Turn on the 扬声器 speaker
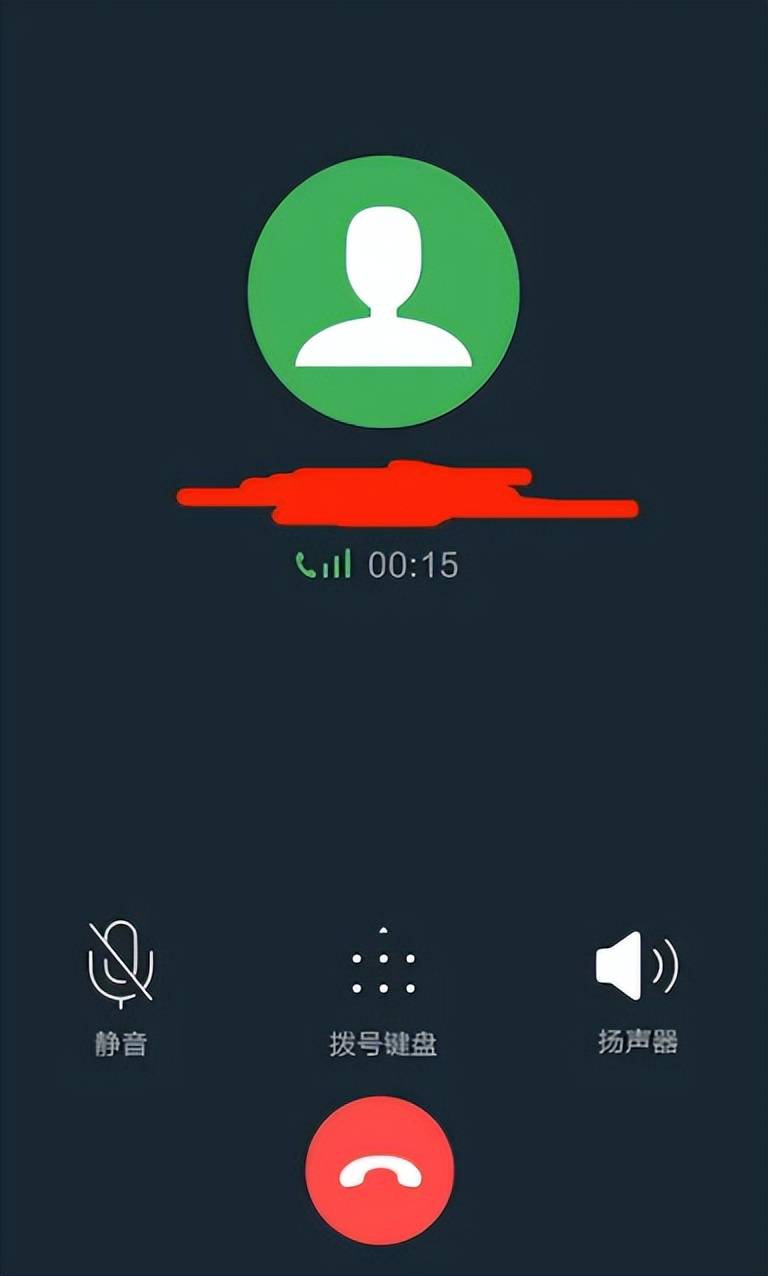This screenshot has height=1276, width=768. pyautogui.click(x=637, y=966)
